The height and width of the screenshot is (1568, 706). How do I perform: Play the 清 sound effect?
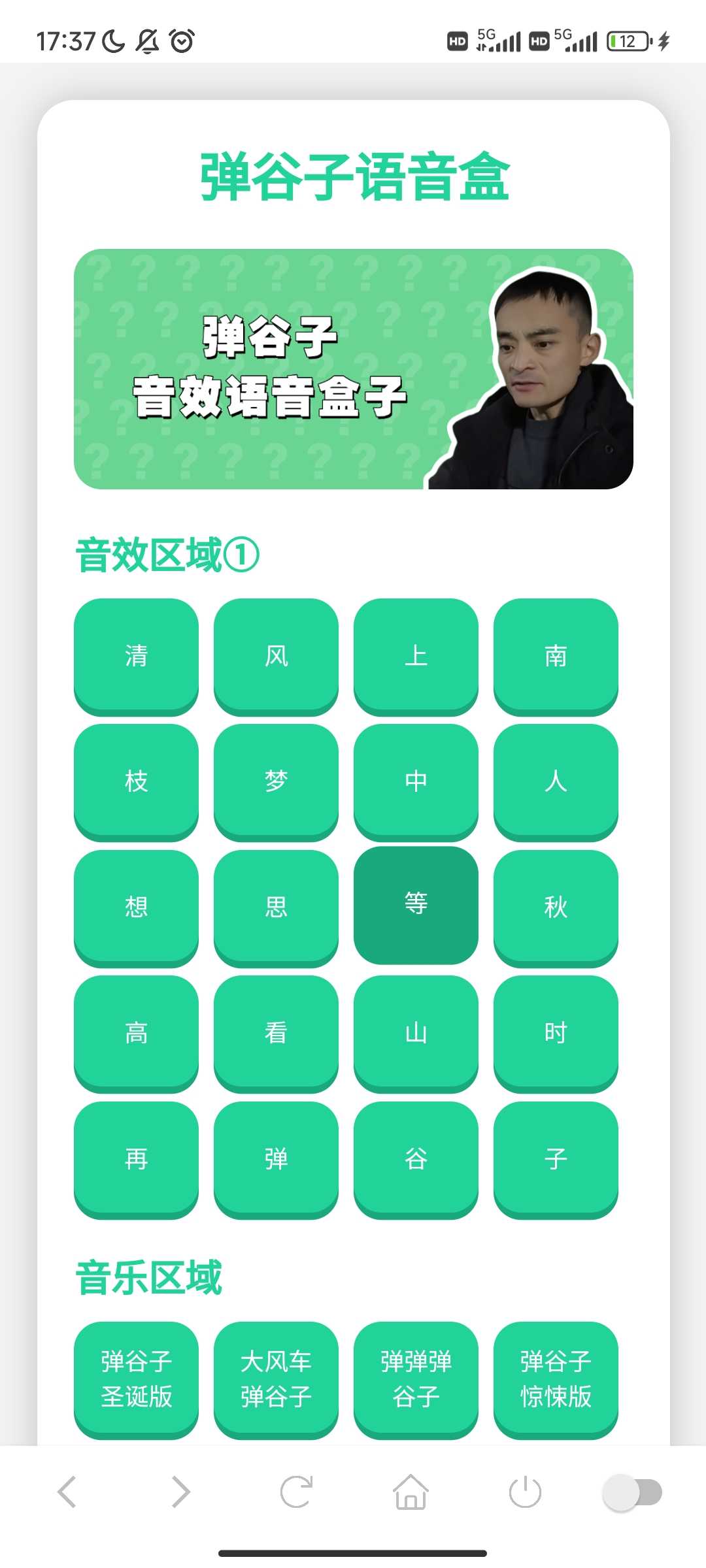136,655
